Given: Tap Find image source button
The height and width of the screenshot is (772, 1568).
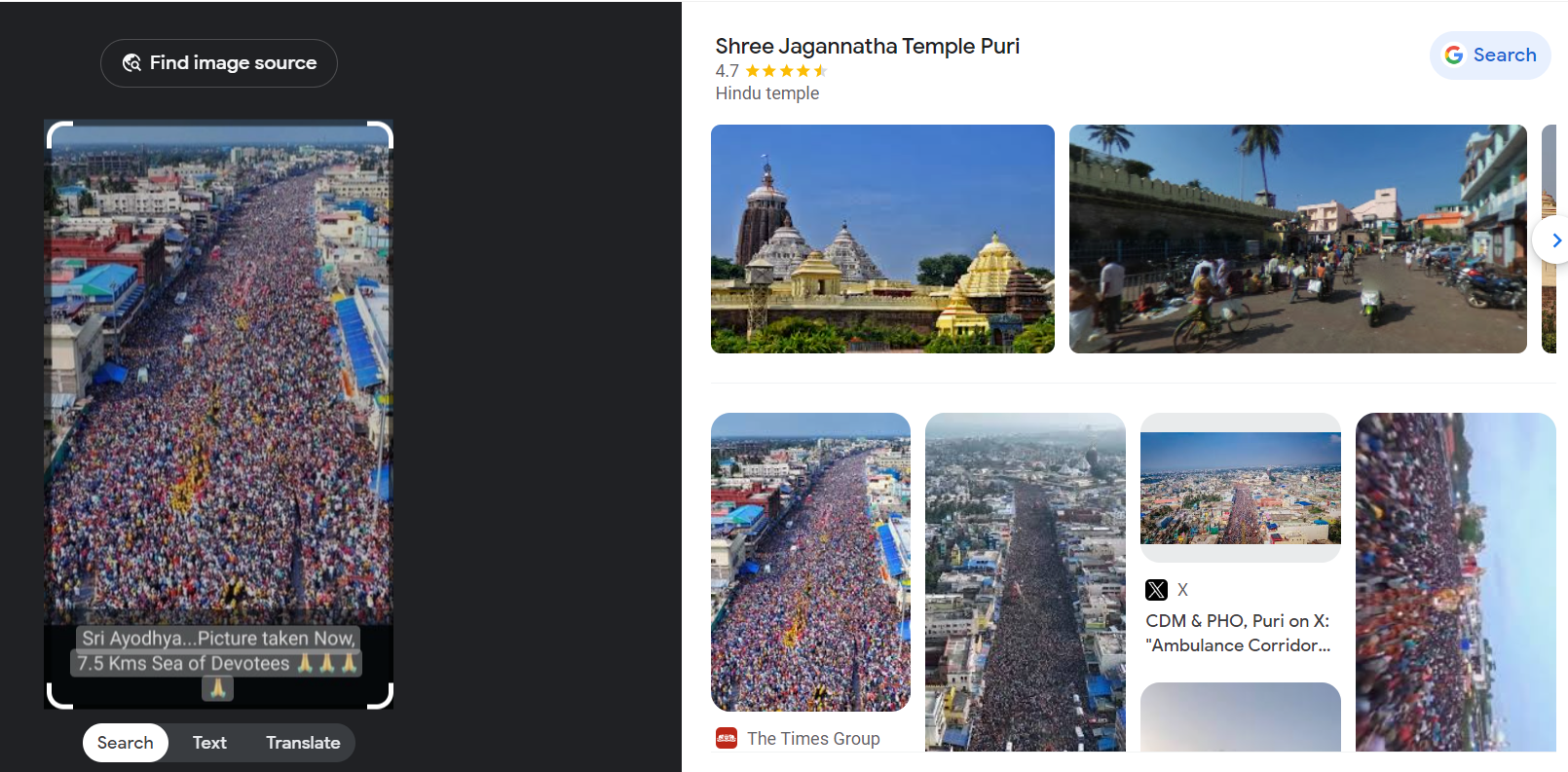Looking at the screenshot, I should tap(219, 63).
